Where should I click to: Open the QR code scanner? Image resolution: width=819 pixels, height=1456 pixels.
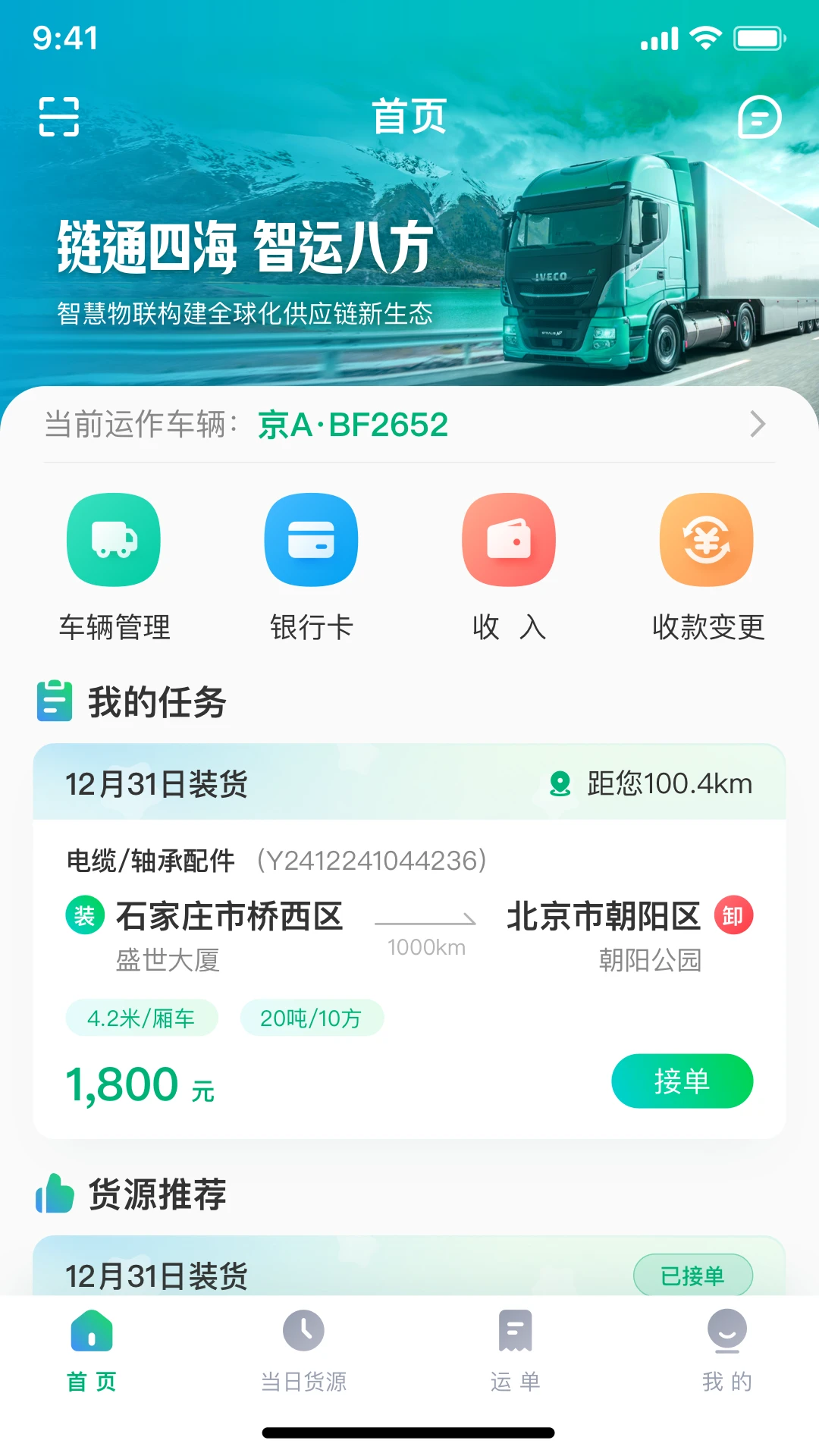tap(60, 117)
